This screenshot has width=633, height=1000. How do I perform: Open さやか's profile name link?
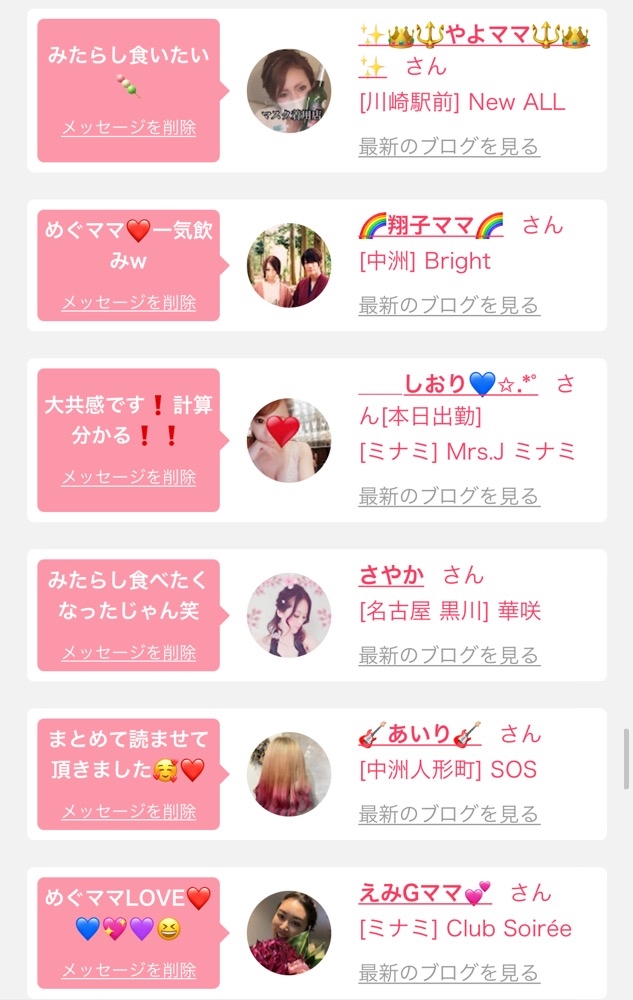tap(391, 575)
